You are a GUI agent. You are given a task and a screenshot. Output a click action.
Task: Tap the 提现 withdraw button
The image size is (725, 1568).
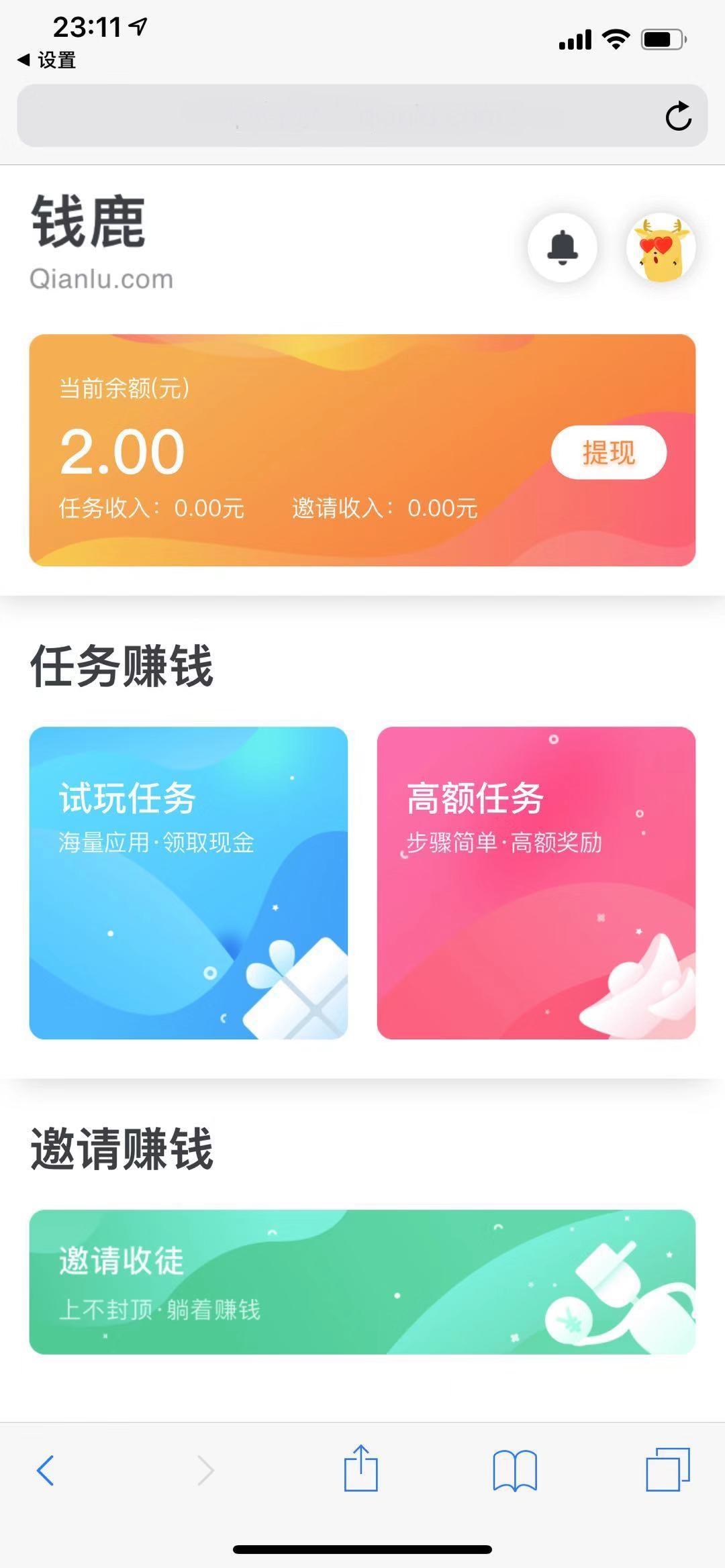pyautogui.click(x=608, y=453)
